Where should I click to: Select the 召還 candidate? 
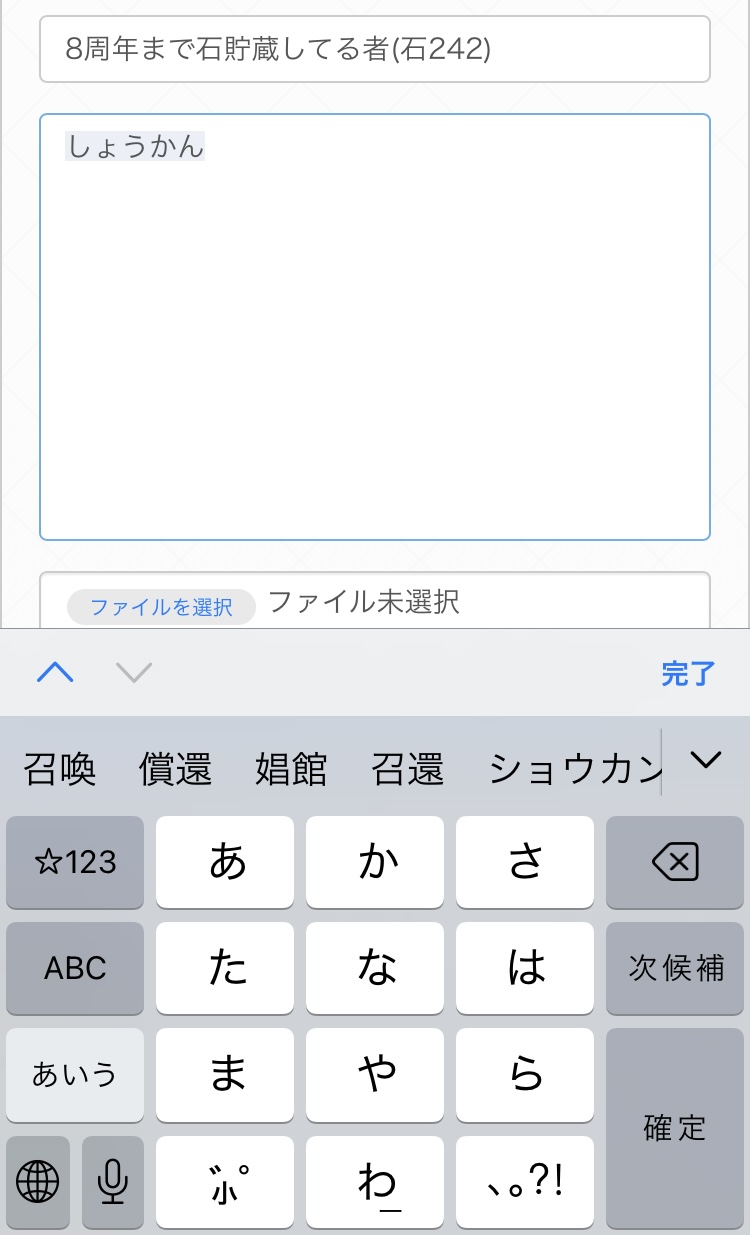[x=408, y=769]
